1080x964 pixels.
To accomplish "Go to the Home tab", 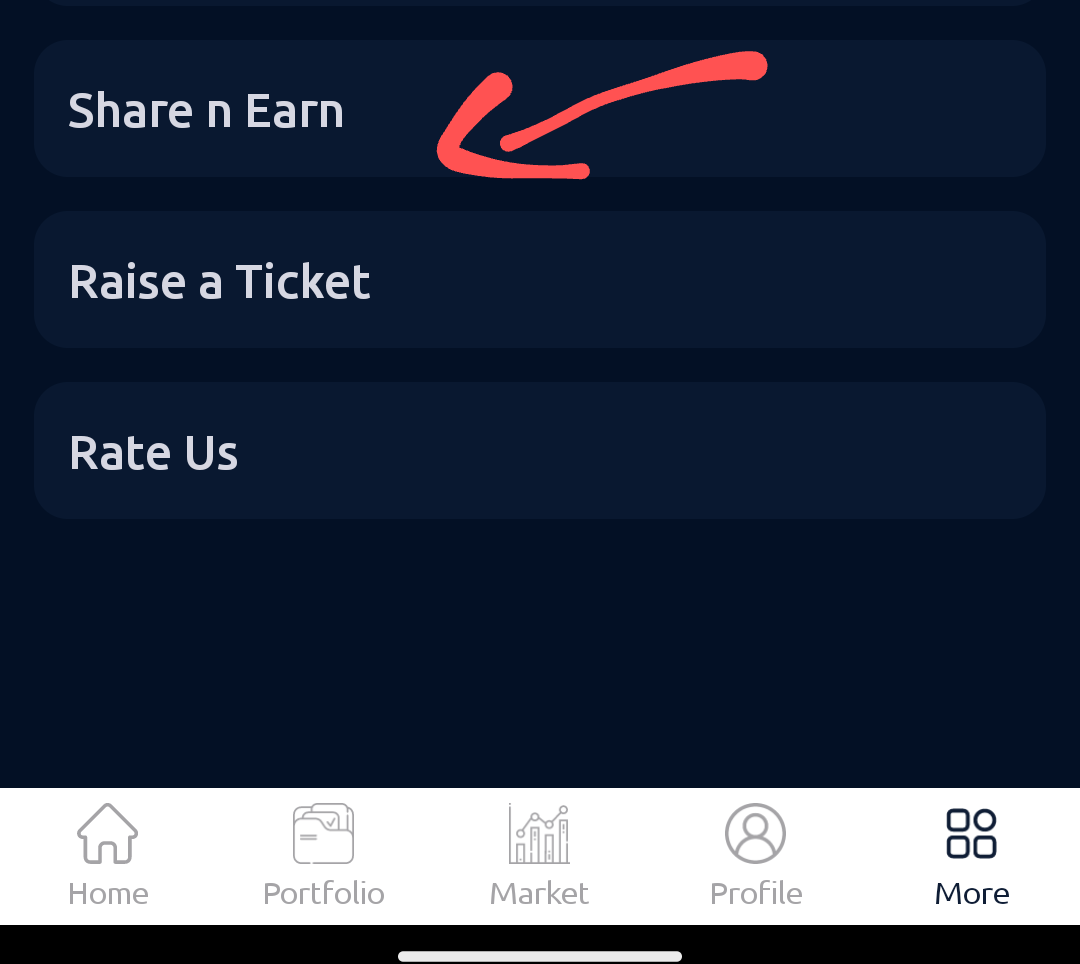I will pos(108,855).
